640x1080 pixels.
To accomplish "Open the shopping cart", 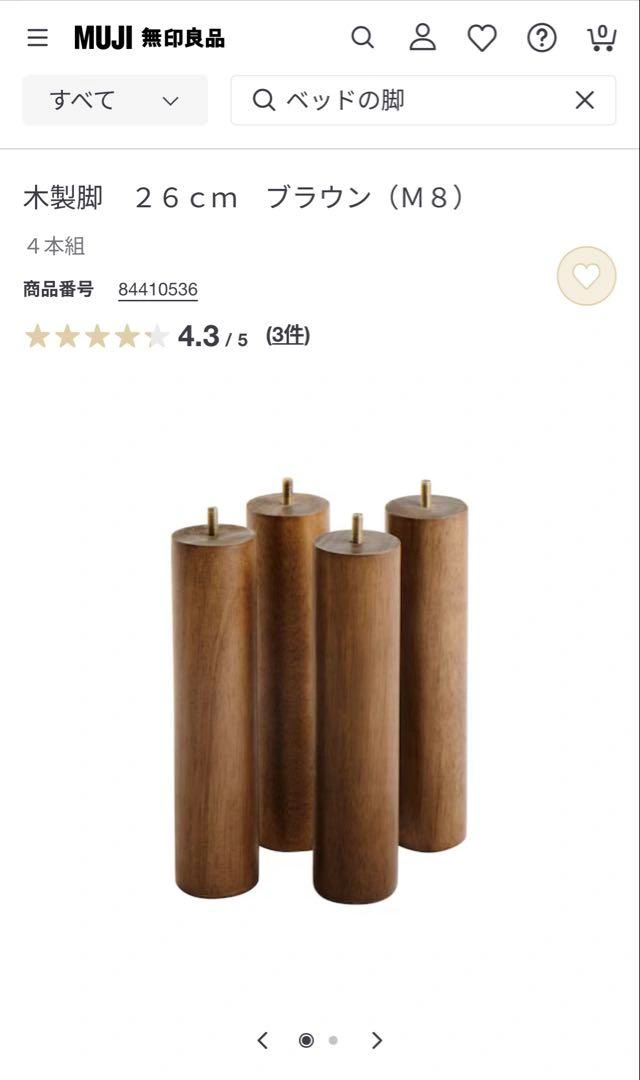I will (x=601, y=38).
